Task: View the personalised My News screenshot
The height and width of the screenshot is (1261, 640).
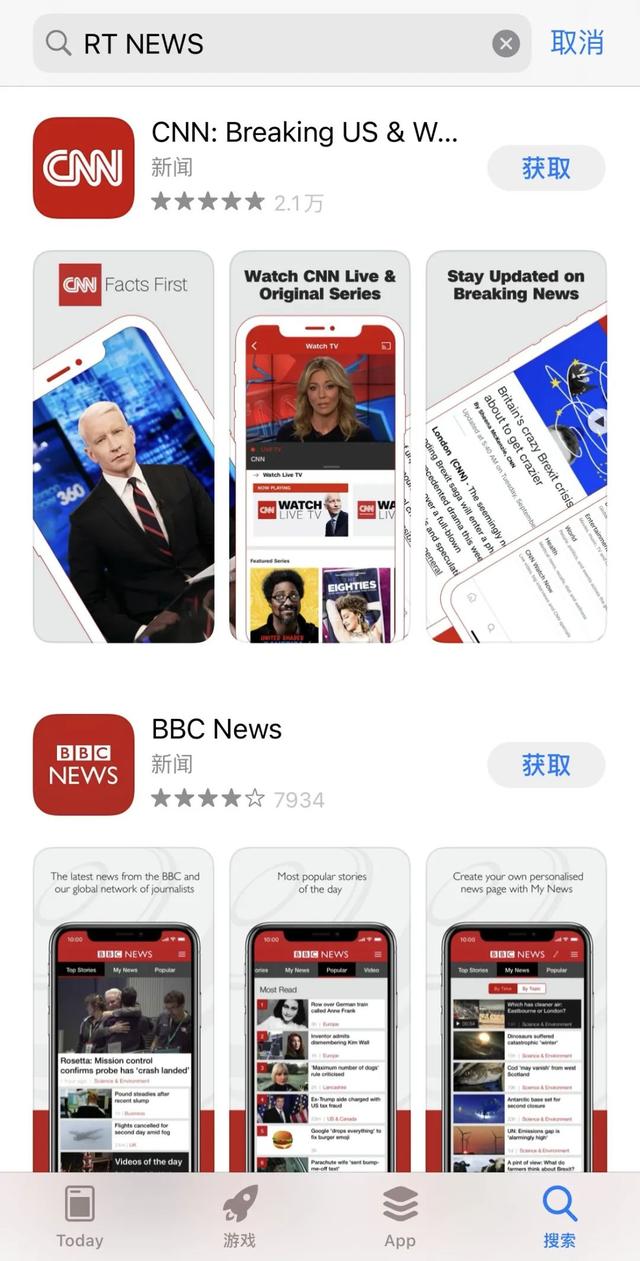Action: (516, 1009)
